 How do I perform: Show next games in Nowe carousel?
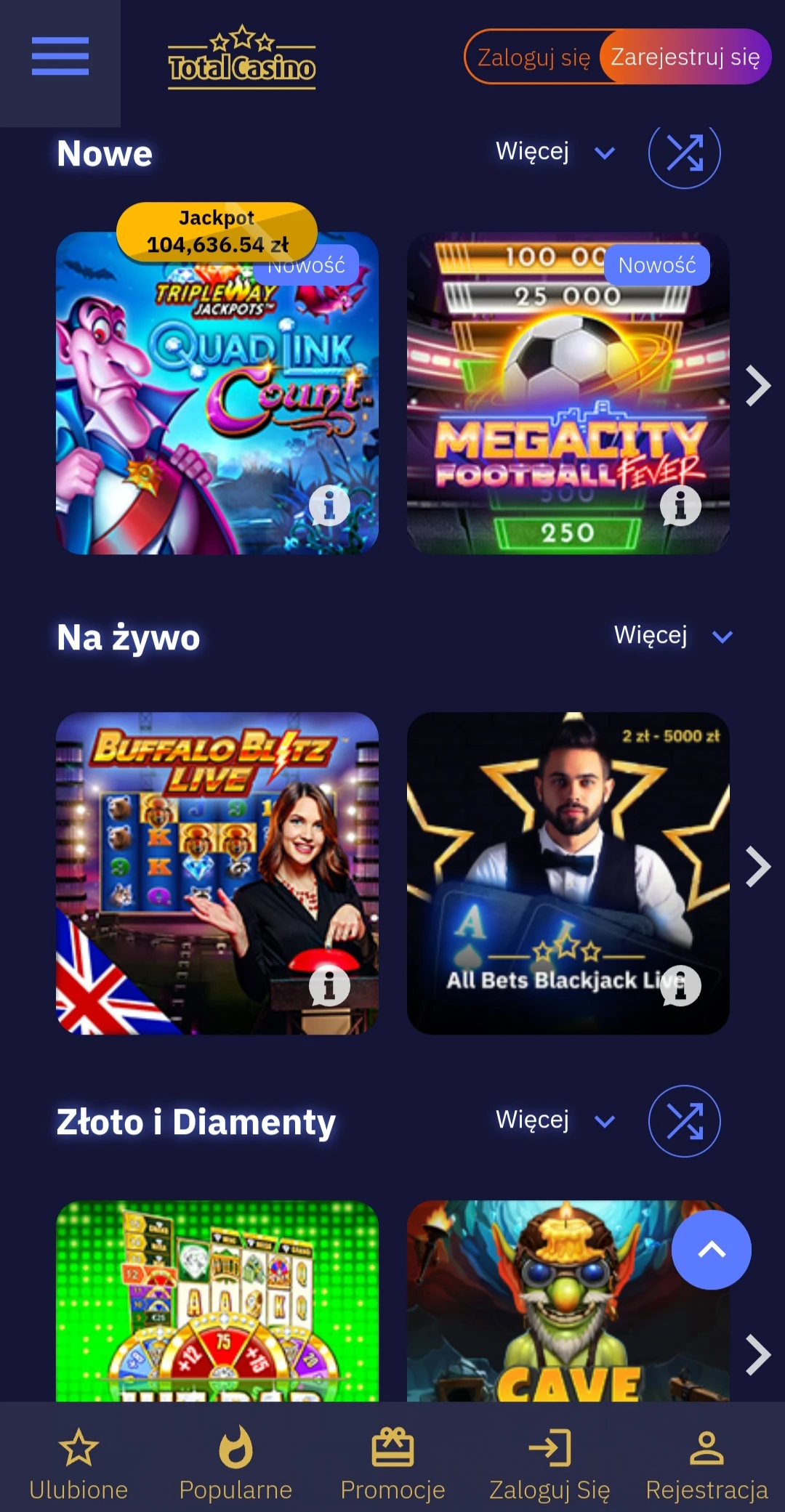click(757, 386)
